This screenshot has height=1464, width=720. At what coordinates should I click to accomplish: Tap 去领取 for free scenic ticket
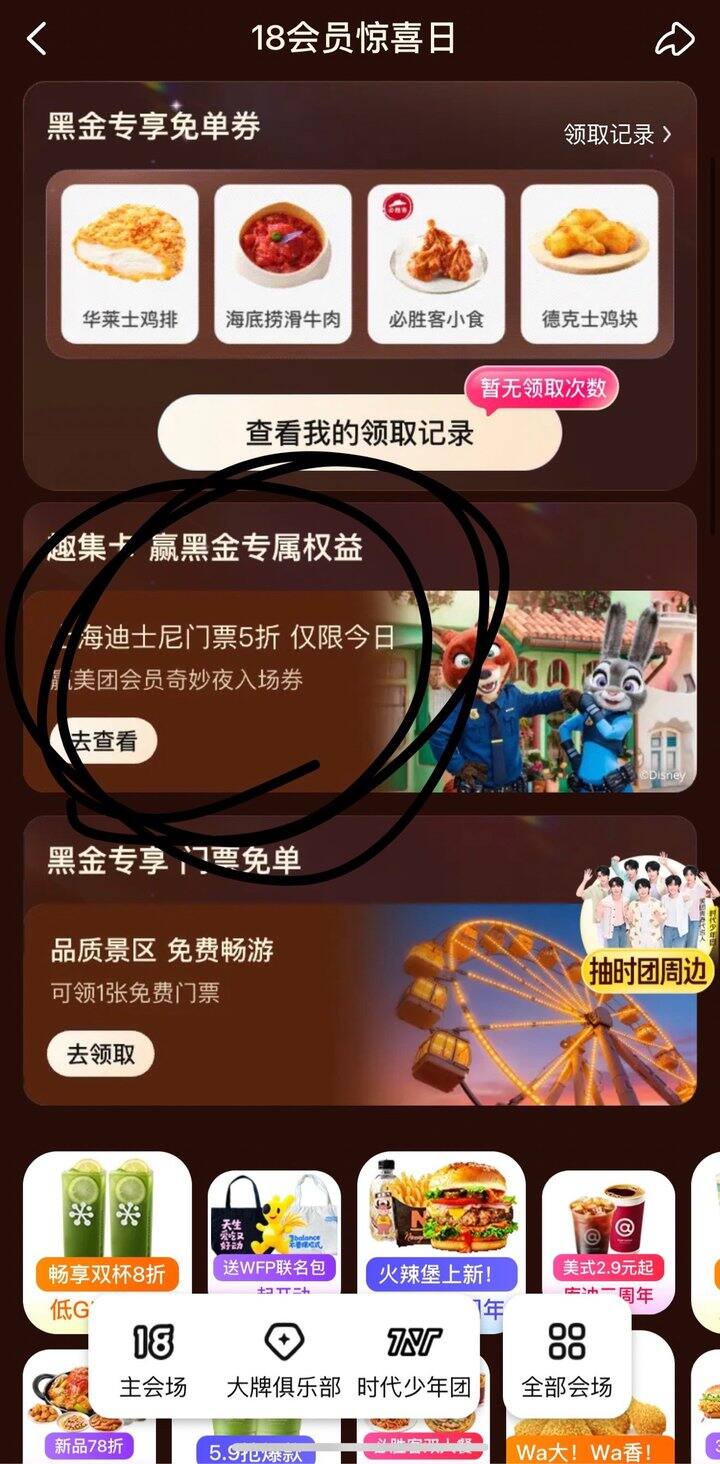pos(103,1054)
